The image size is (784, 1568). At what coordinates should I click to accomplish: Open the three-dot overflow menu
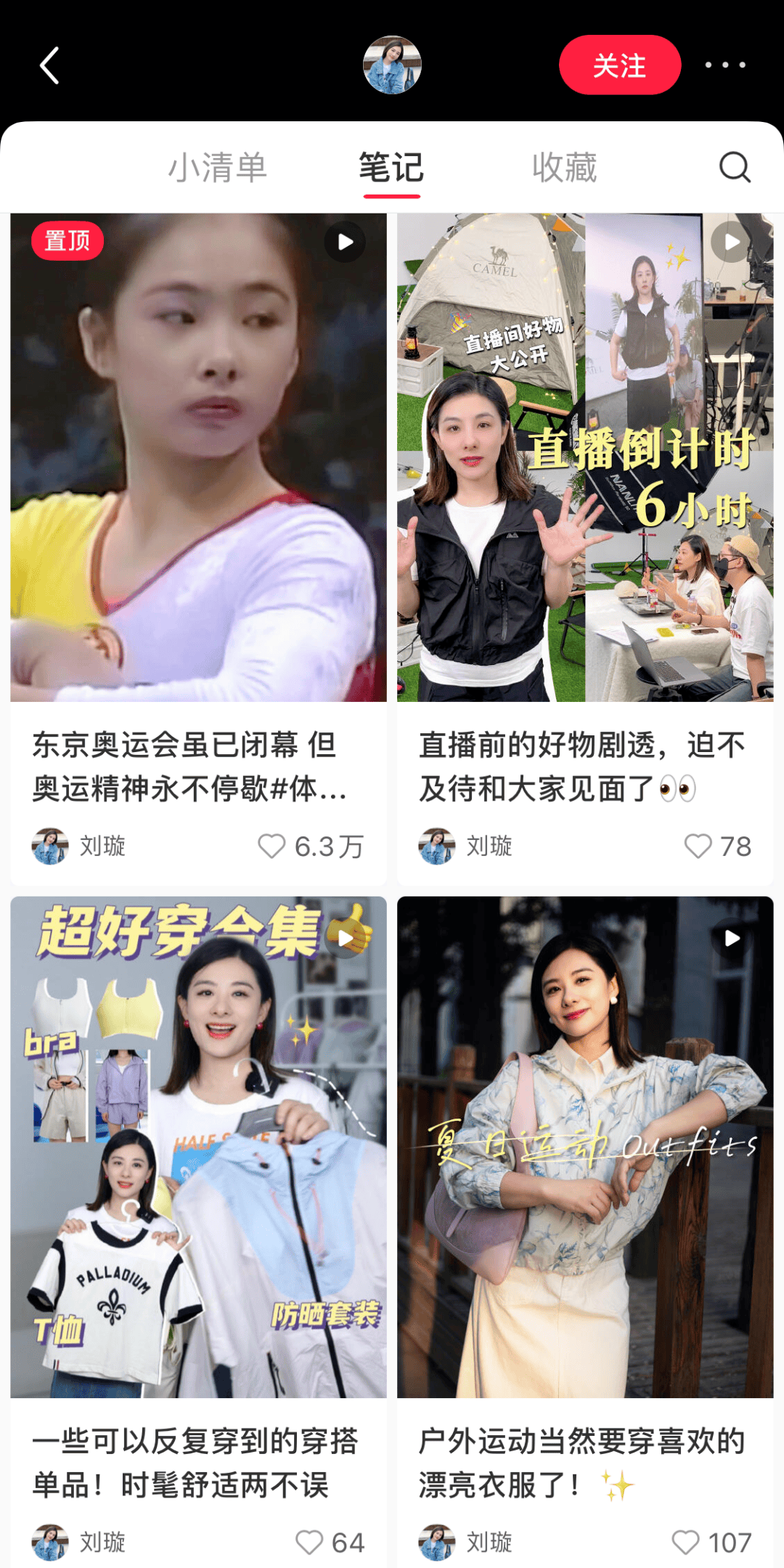(725, 65)
